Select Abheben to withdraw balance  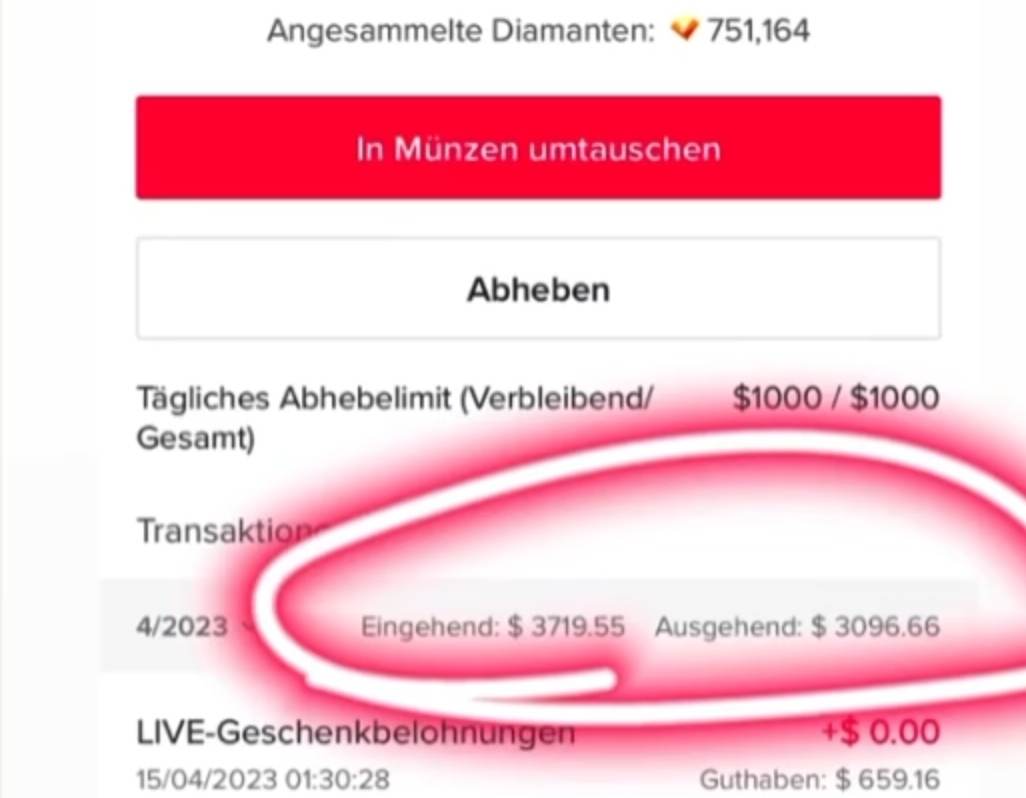click(538, 289)
